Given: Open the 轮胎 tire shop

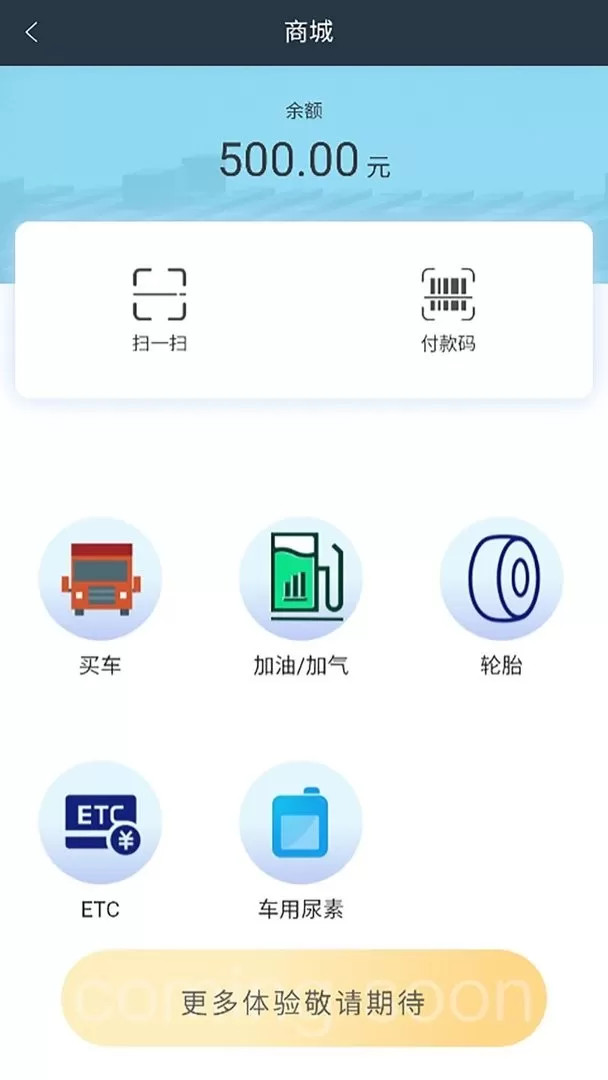Looking at the screenshot, I should point(501,596).
